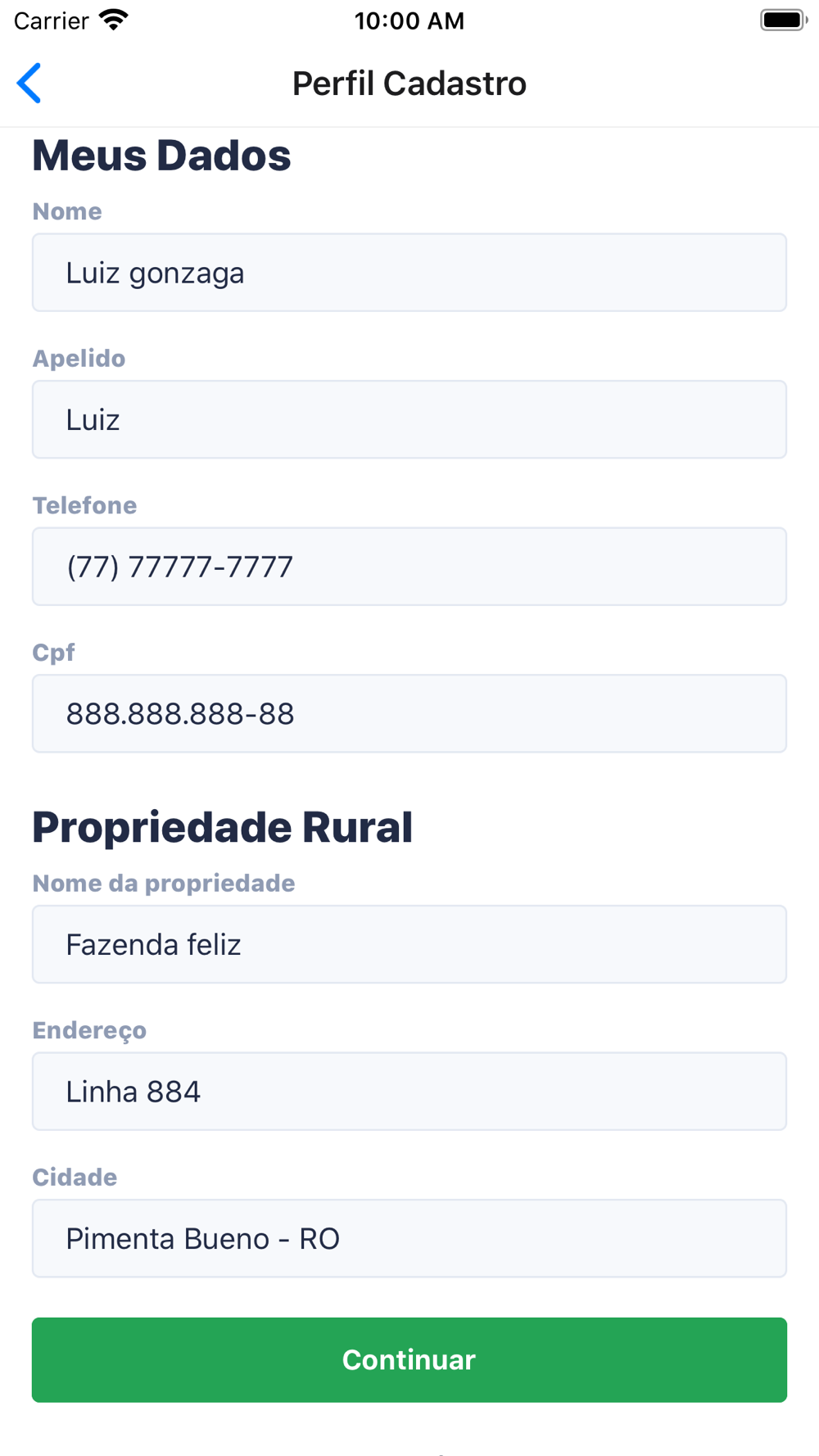Tap the green Continuar button
The height and width of the screenshot is (1456, 819).
409,1360
